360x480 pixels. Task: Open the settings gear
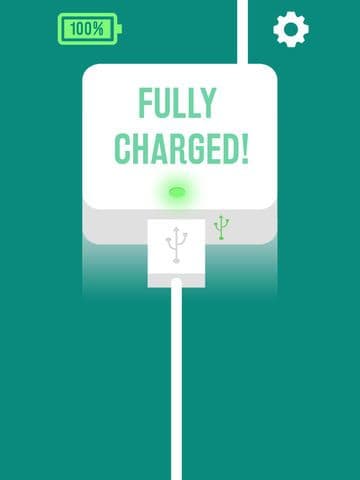click(x=291, y=29)
